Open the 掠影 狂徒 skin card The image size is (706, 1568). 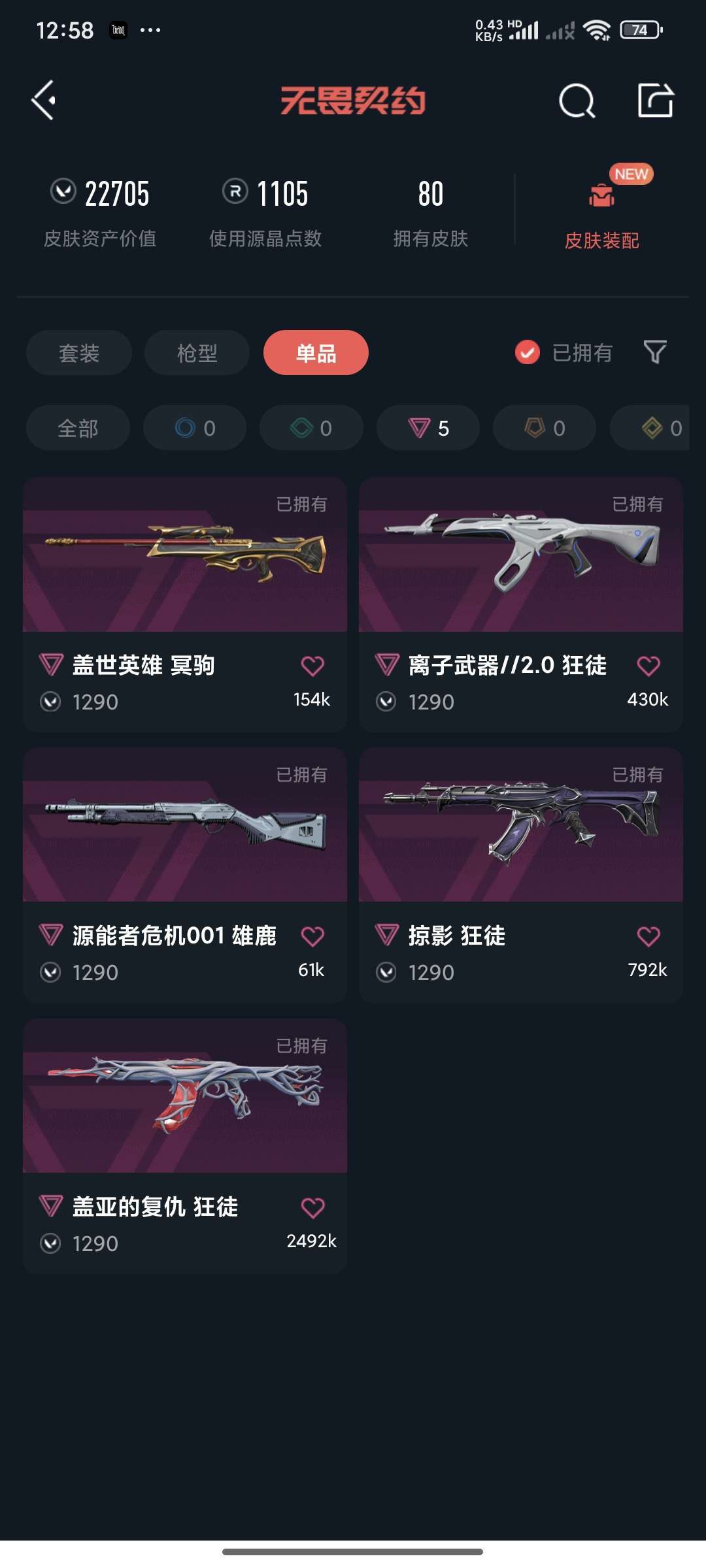point(521,875)
